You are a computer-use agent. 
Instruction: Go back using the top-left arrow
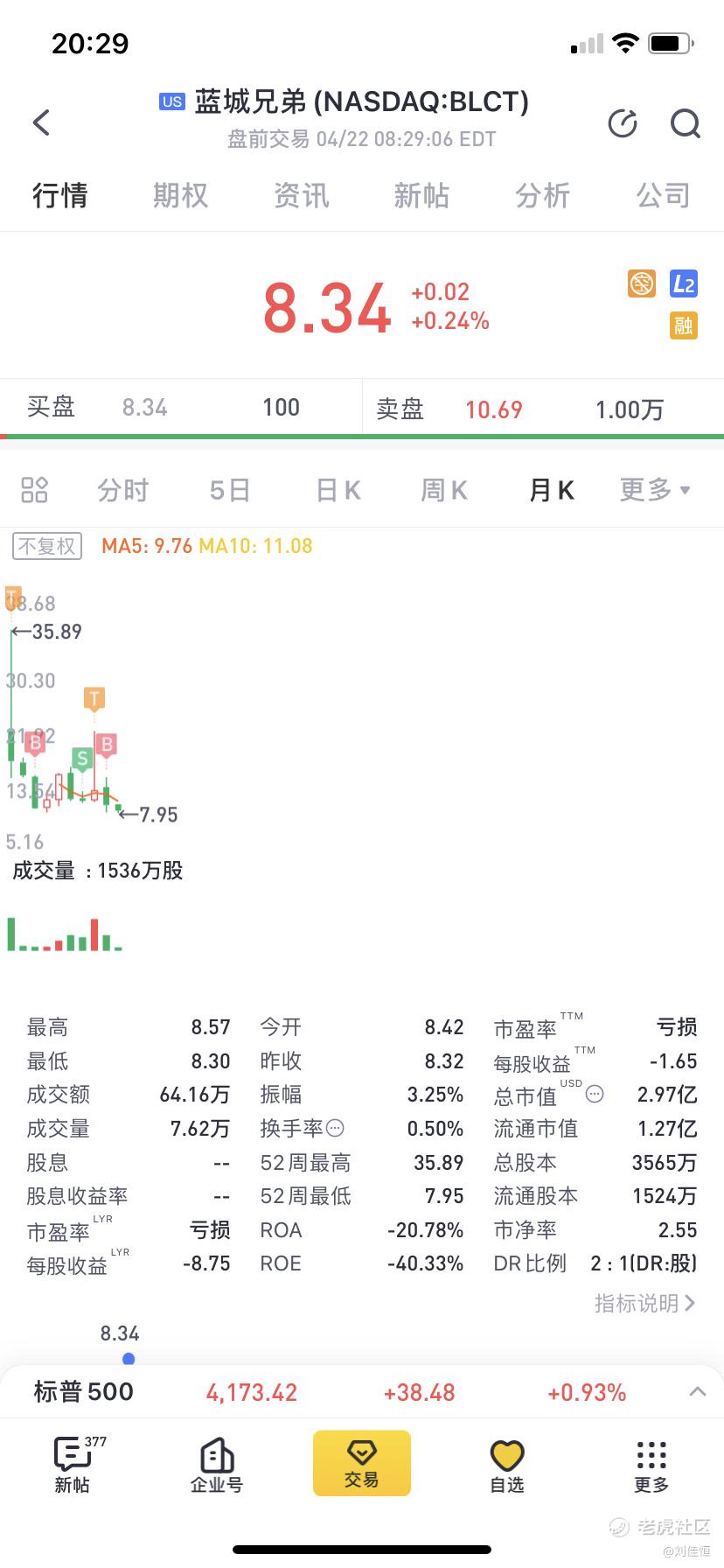(41, 122)
